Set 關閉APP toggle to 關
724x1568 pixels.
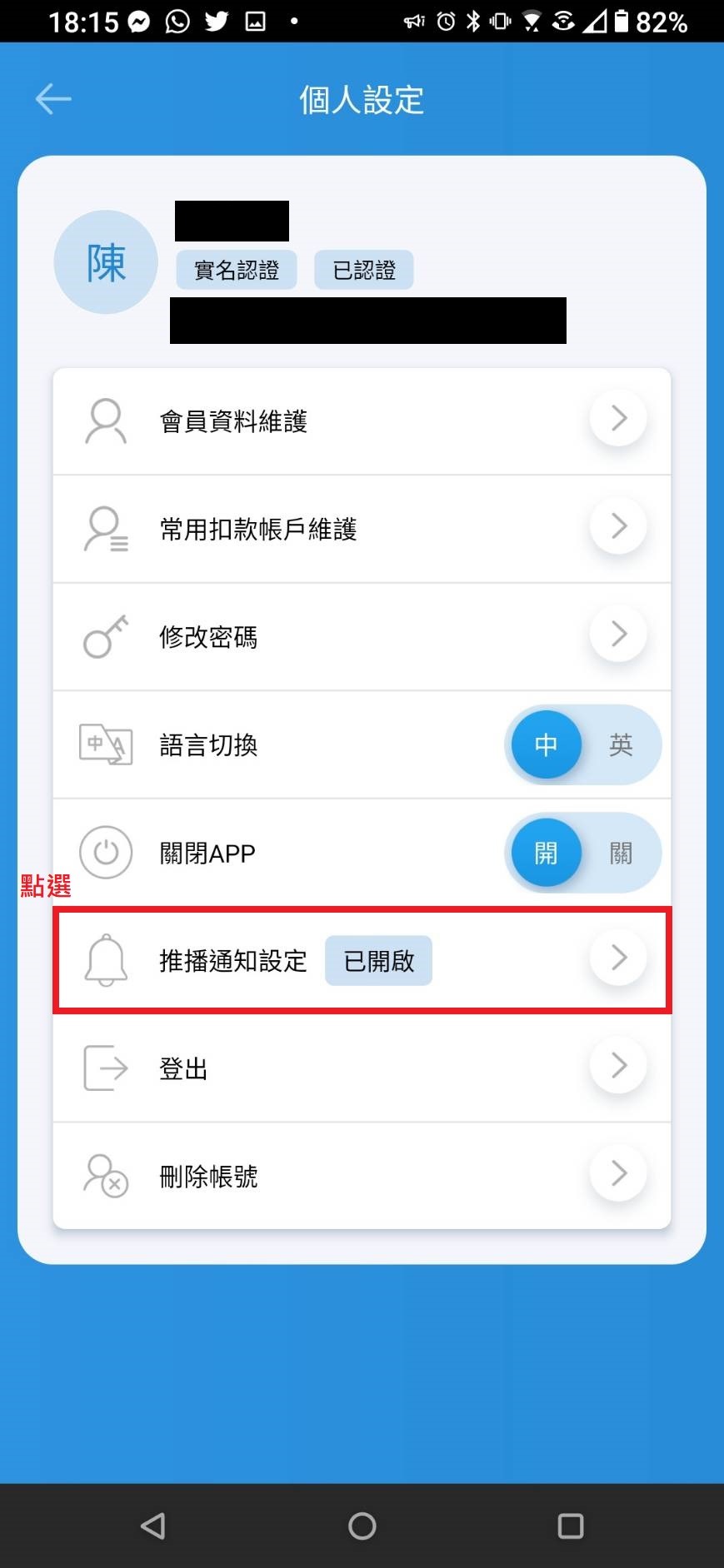[621, 853]
